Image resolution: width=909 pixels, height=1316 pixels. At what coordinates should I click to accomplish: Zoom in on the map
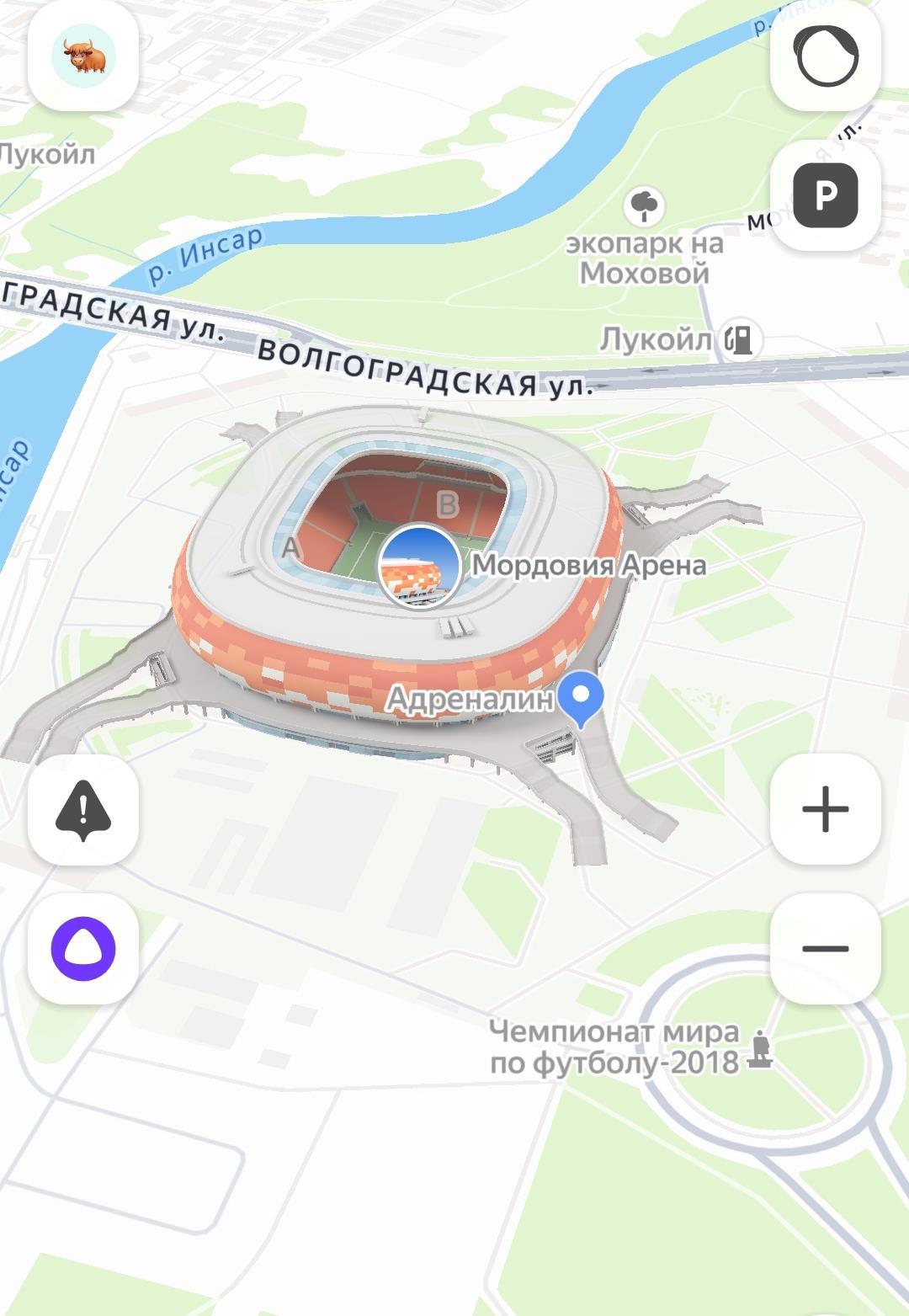click(826, 809)
